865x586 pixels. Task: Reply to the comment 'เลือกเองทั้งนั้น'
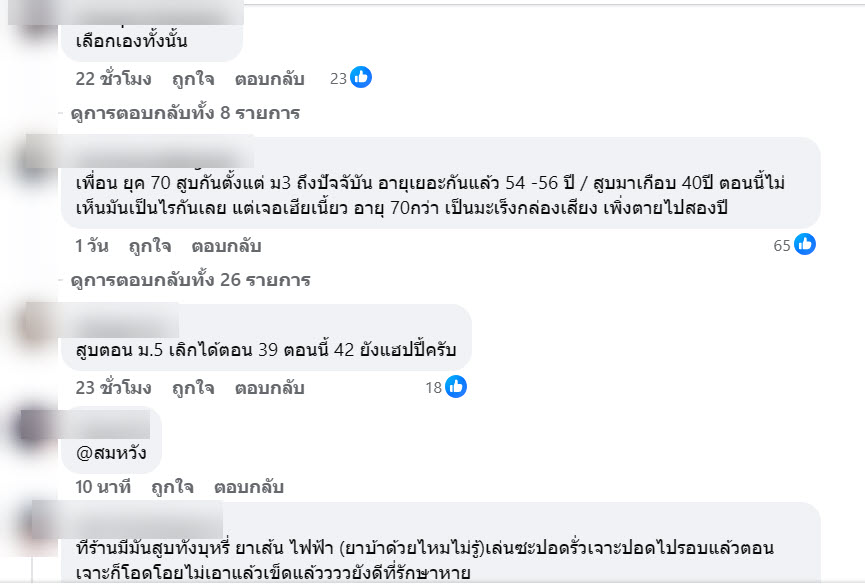(x=269, y=78)
